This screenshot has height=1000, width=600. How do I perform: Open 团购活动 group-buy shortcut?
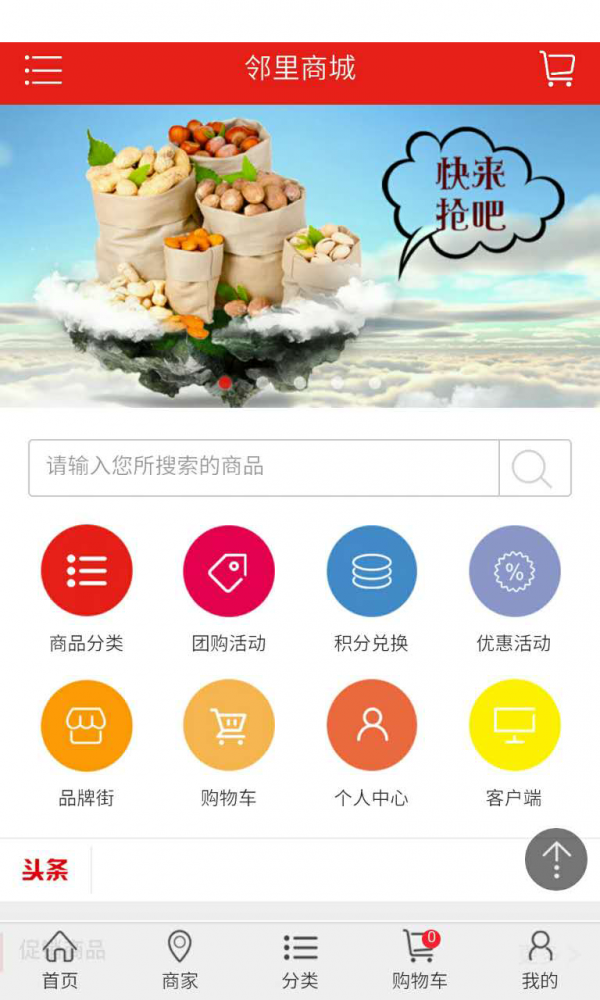(229, 571)
